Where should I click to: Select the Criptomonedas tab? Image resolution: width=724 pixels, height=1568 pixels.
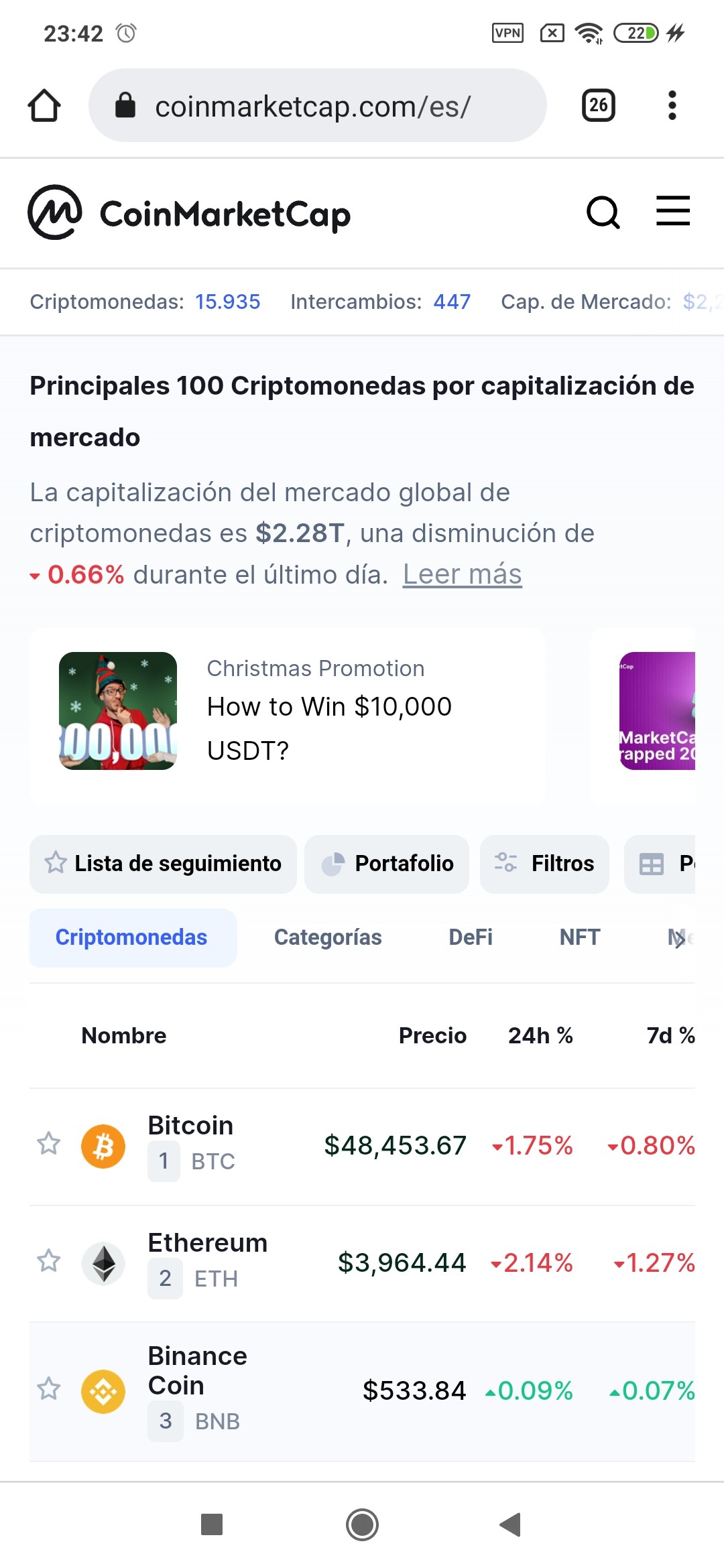tap(133, 937)
